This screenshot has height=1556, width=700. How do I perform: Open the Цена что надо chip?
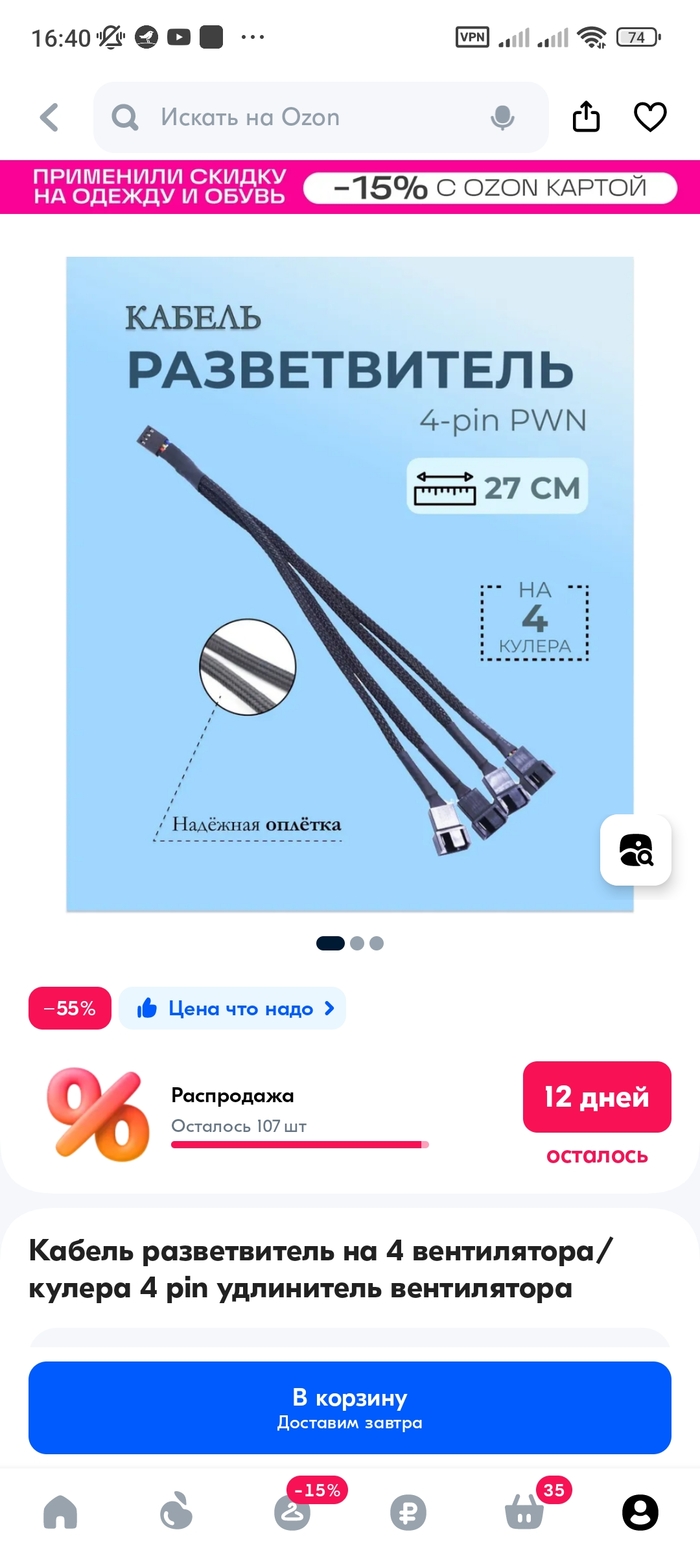click(x=232, y=1008)
